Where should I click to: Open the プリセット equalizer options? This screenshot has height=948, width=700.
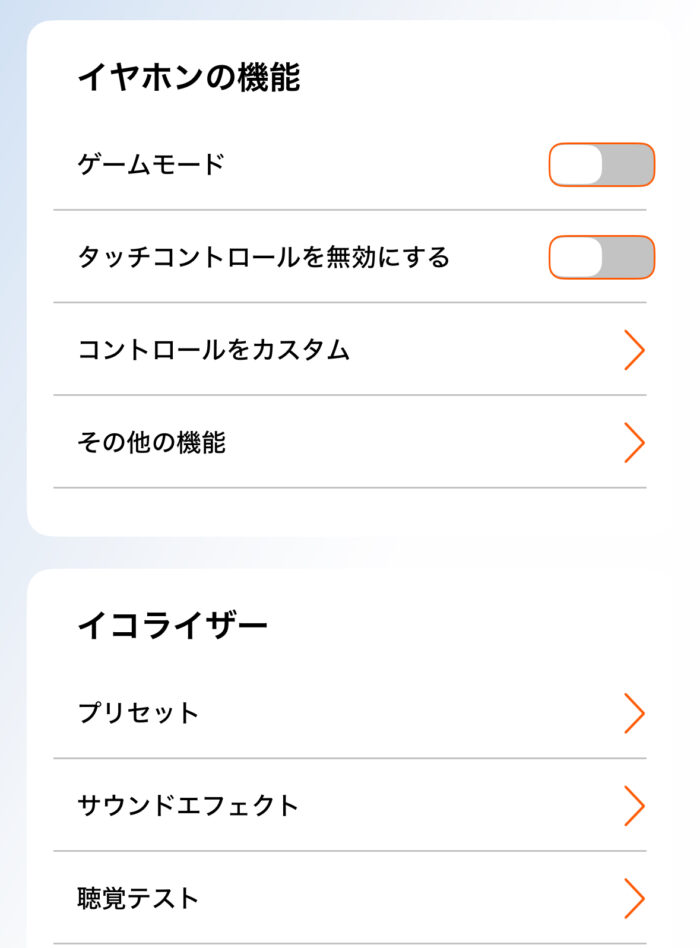pyautogui.click(x=350, y=713)
